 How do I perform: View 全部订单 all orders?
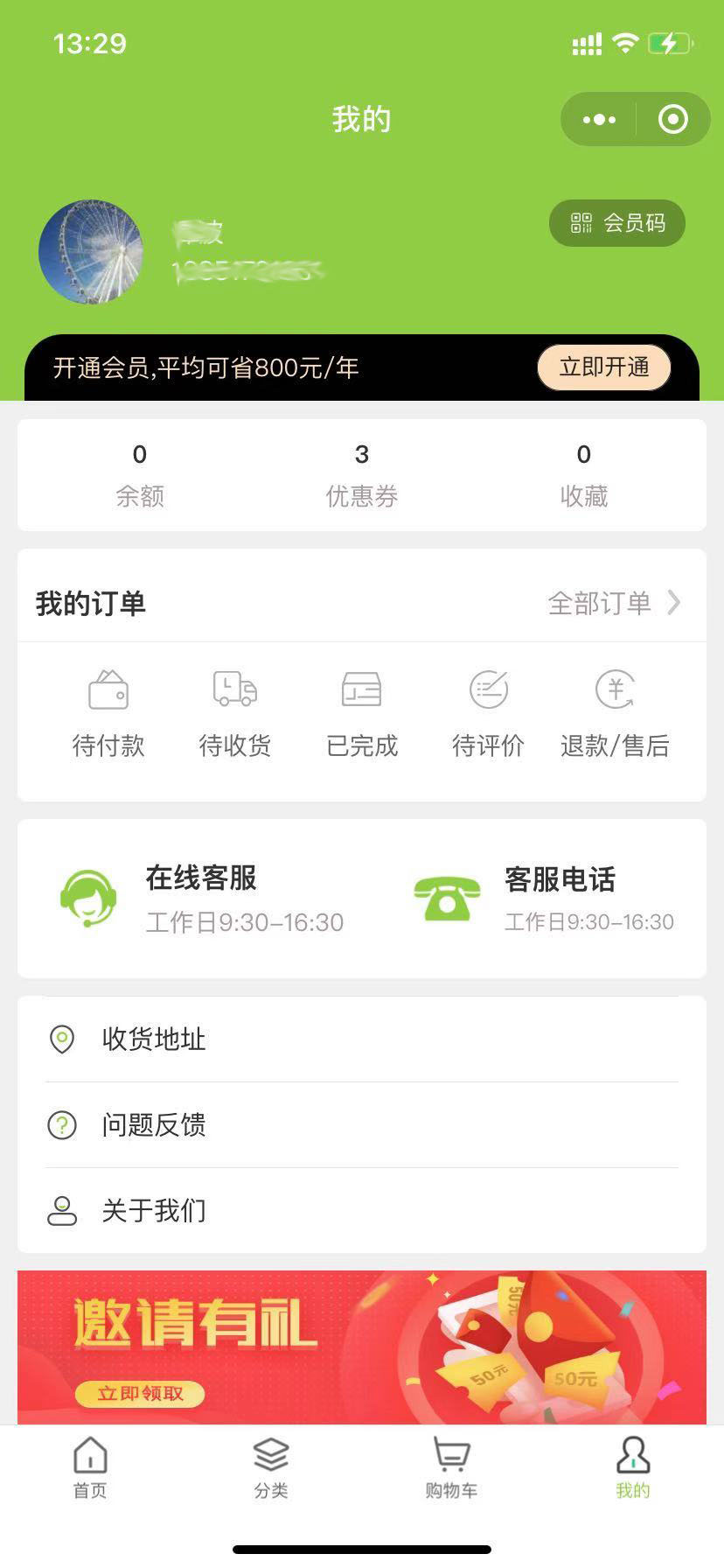click(x=613, y=603)
